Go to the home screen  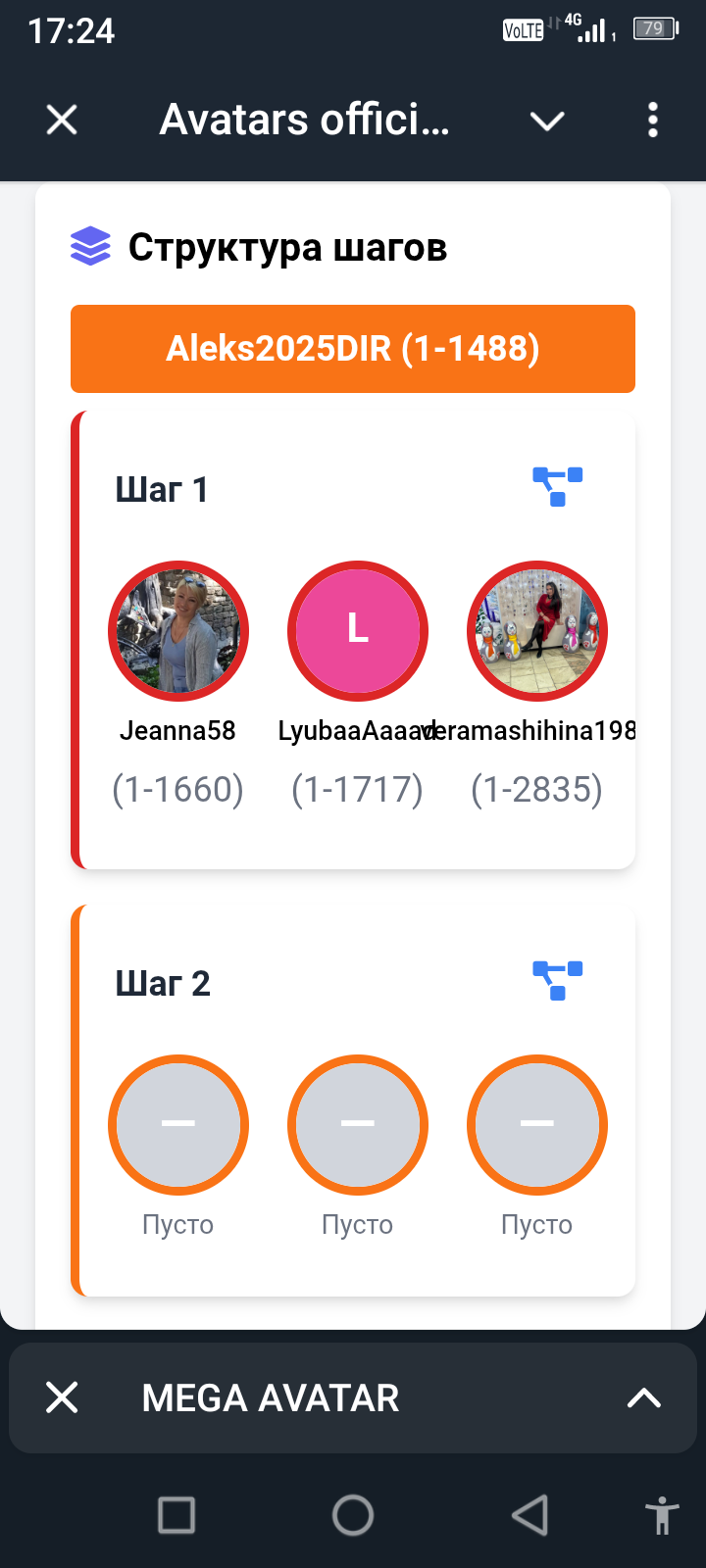353,1515
